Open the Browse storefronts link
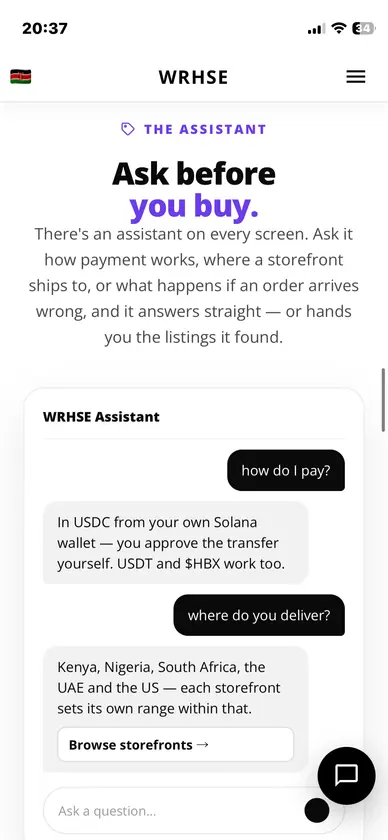Image resolution: width=388 pixels, height=840 pixels. point(175,744)
